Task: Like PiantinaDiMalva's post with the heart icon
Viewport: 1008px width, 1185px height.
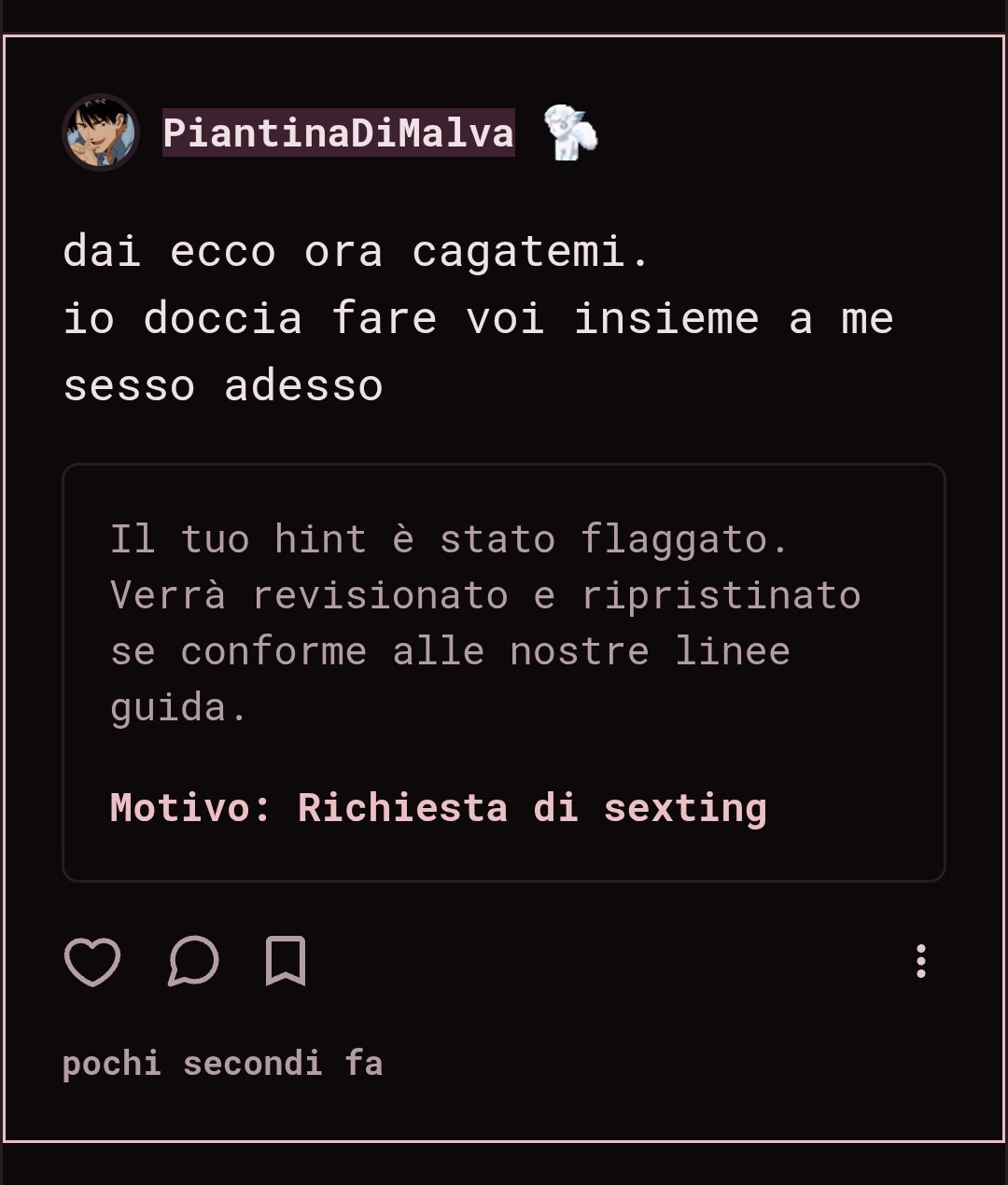Action: (x=92, y=961)
